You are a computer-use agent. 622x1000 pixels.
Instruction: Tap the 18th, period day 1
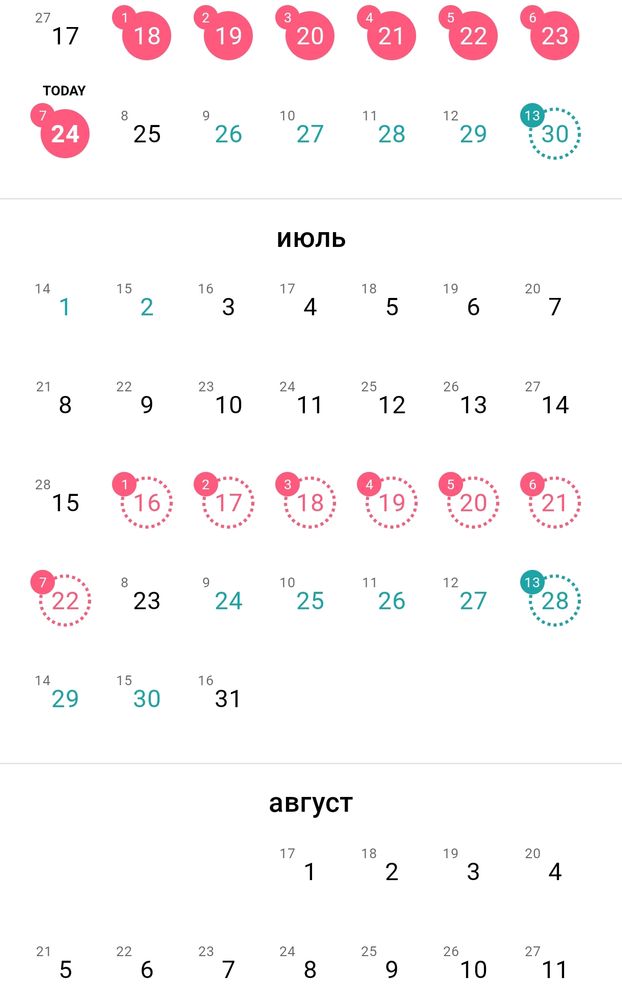[x=147, y=37]
